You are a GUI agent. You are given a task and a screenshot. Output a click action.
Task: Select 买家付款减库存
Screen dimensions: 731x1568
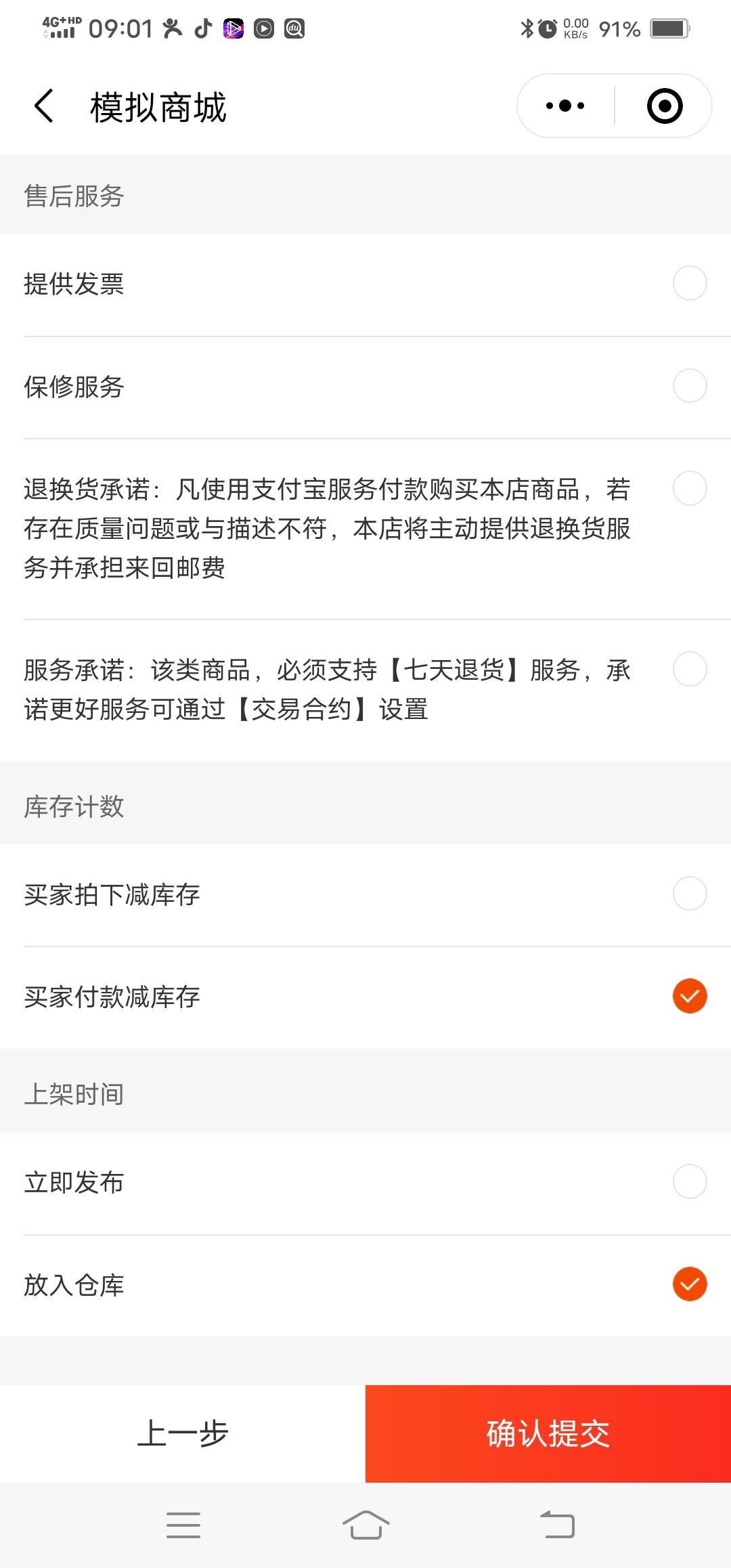tap(689, 996)
